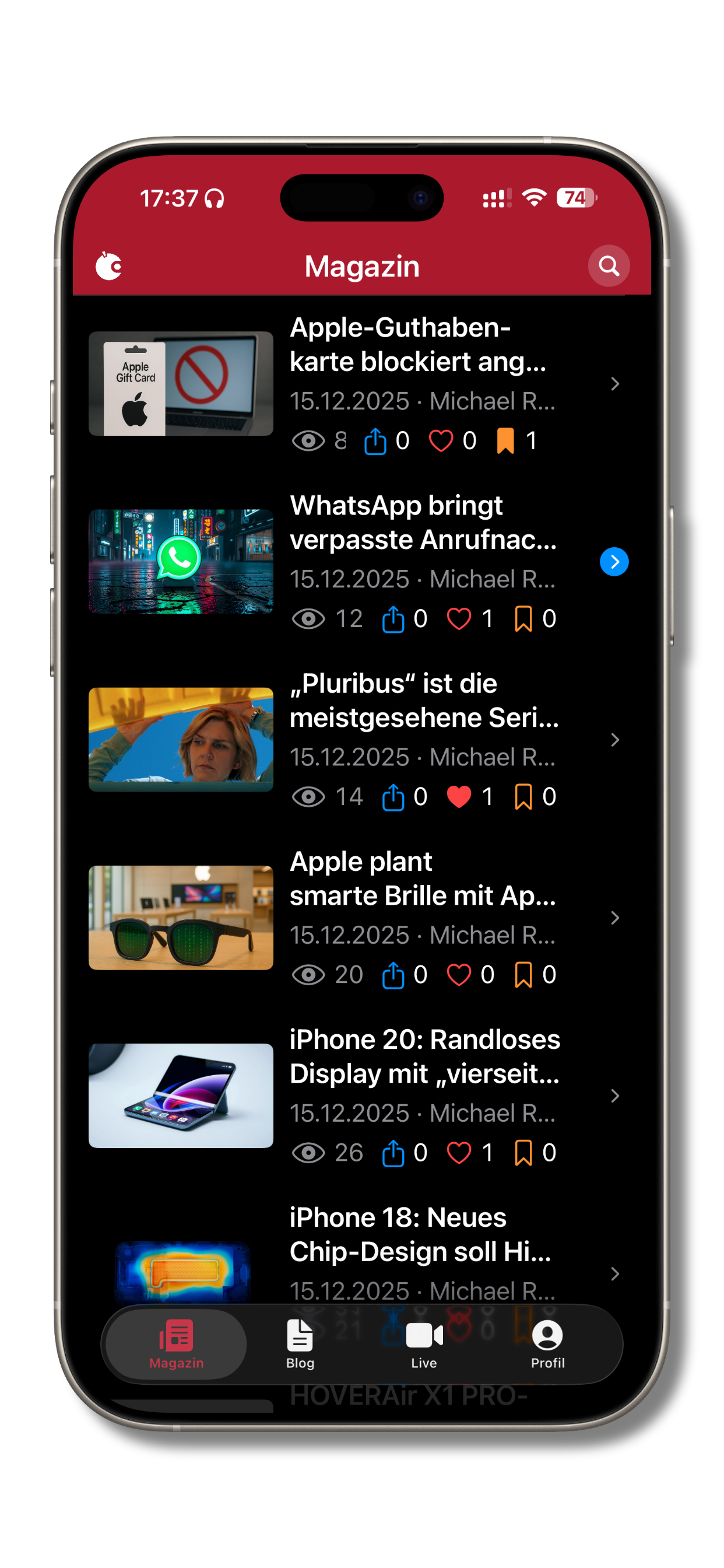The width and height of the screenshot is (724, 1568).
Task: Tap the share icon on the WhatsApp article
Action: [394, 618]
